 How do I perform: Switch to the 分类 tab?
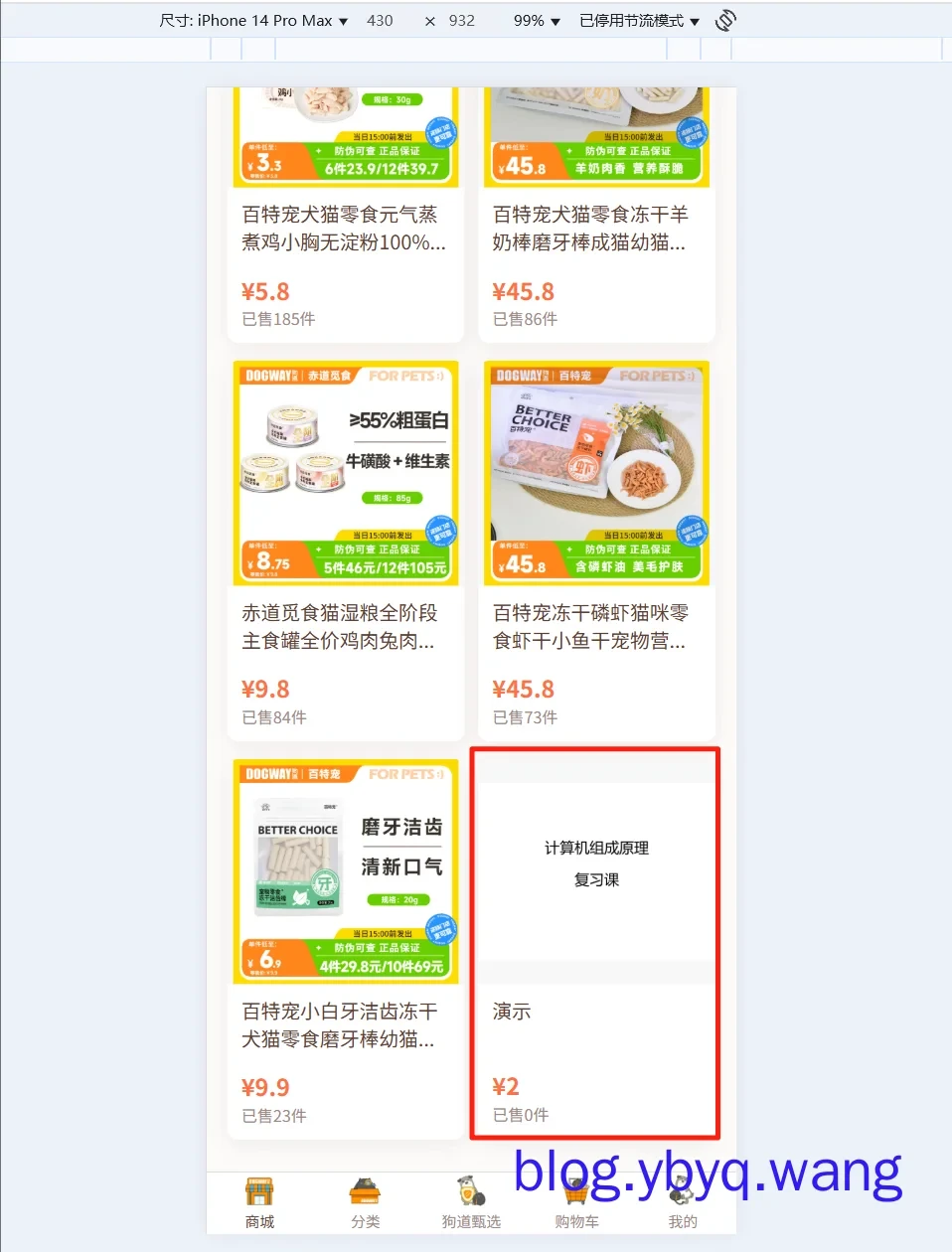pyautogui.click(x=365, y=1203)
